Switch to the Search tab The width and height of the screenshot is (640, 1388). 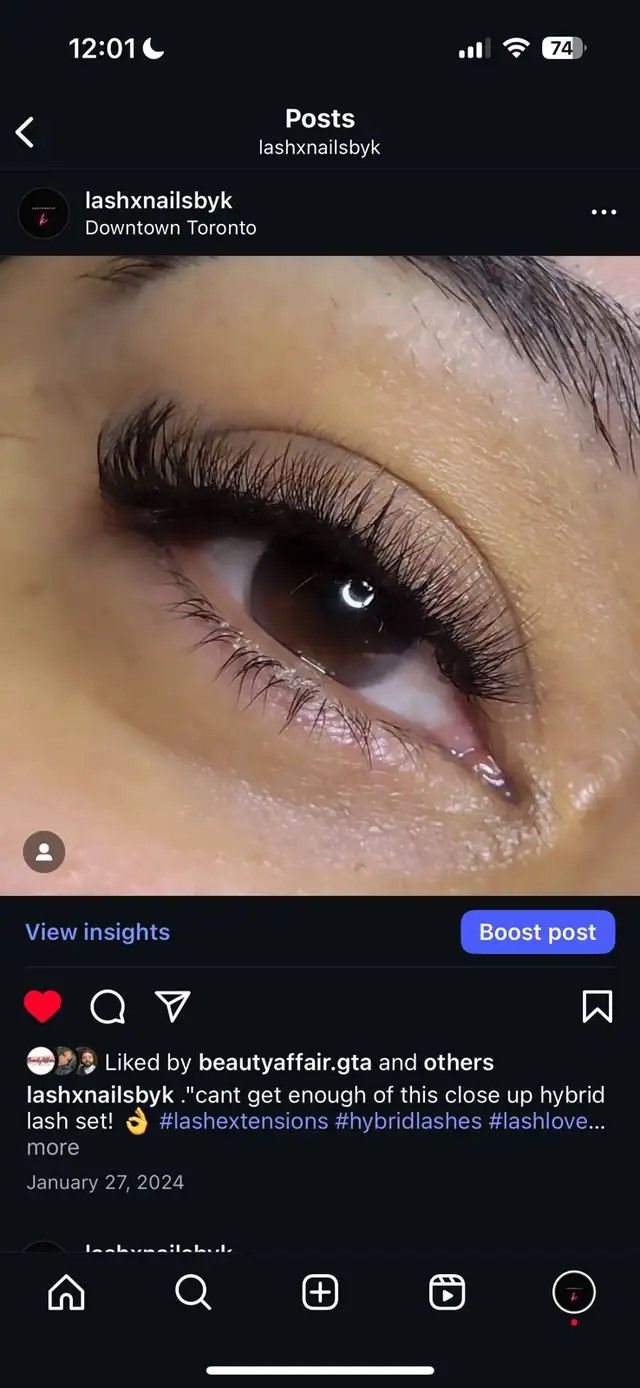pos(193,1293)
